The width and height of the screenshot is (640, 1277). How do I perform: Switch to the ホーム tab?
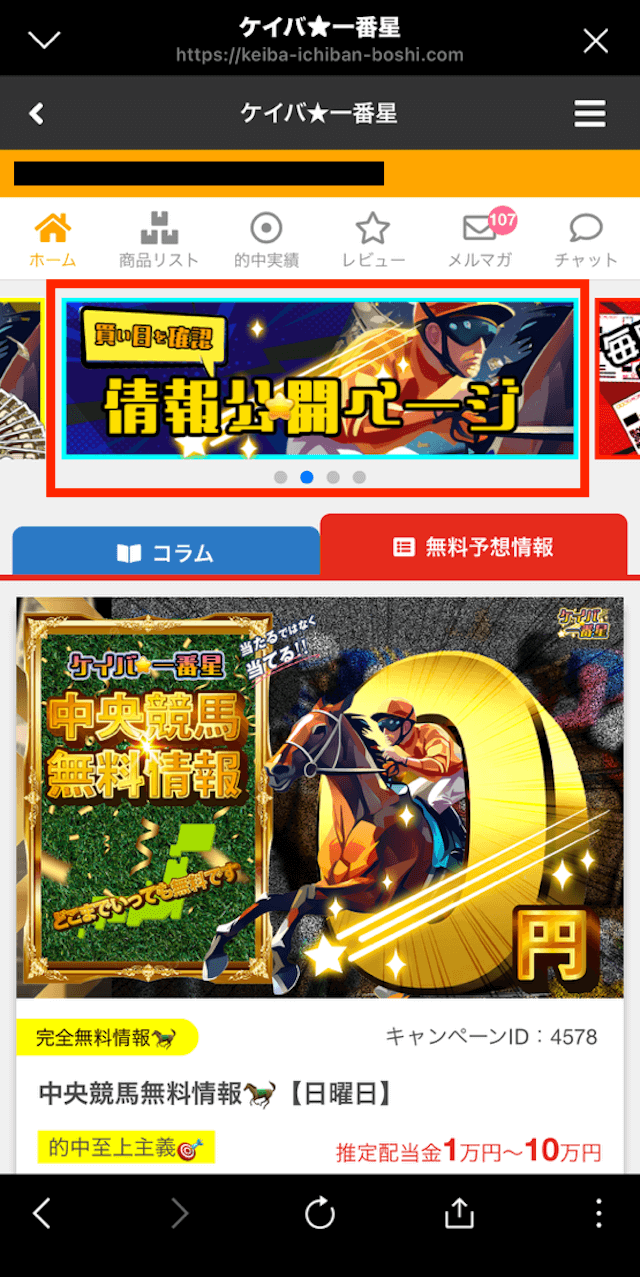pyautogui.click(x=53, y=240)
